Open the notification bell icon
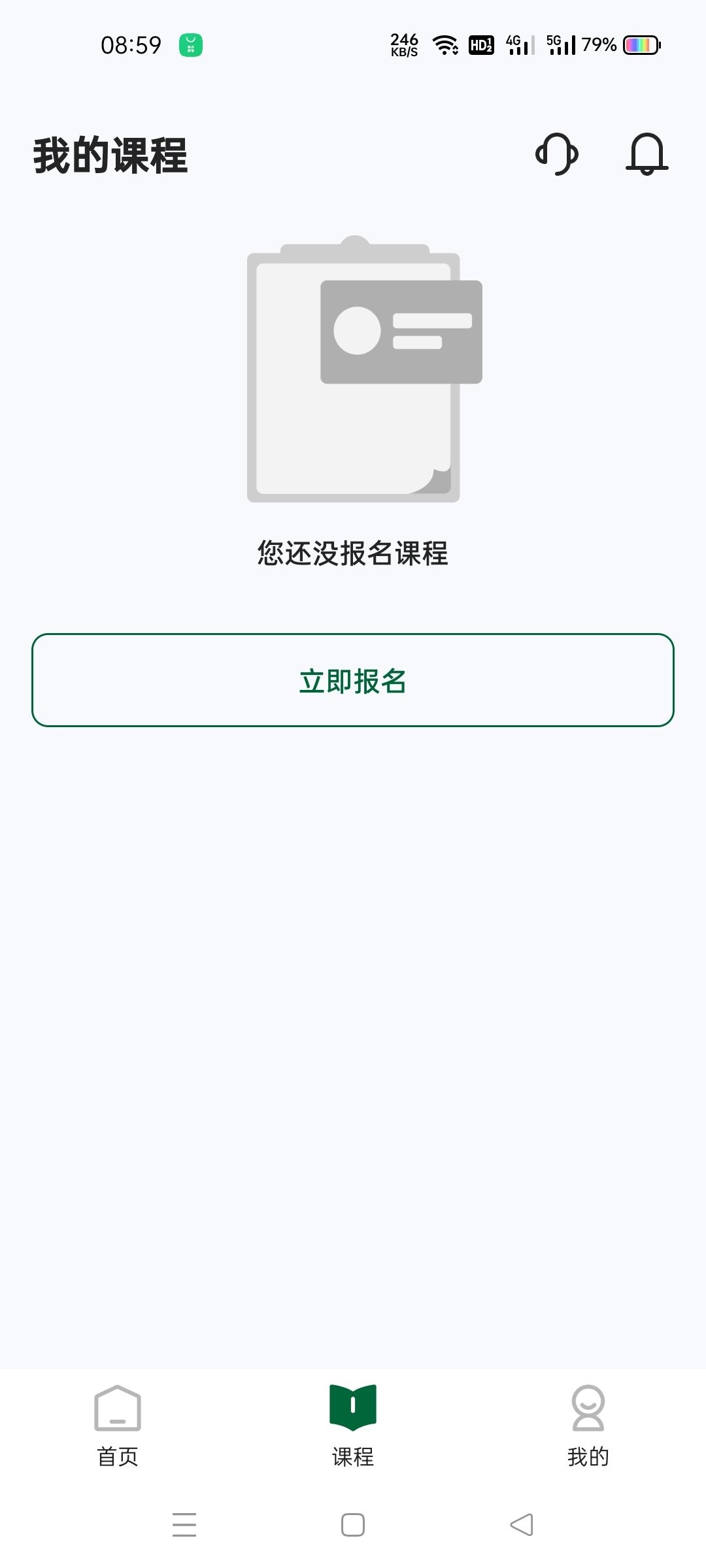Image resolution: width=706 pixels, height=1568 pixels. tap(648, 155)
